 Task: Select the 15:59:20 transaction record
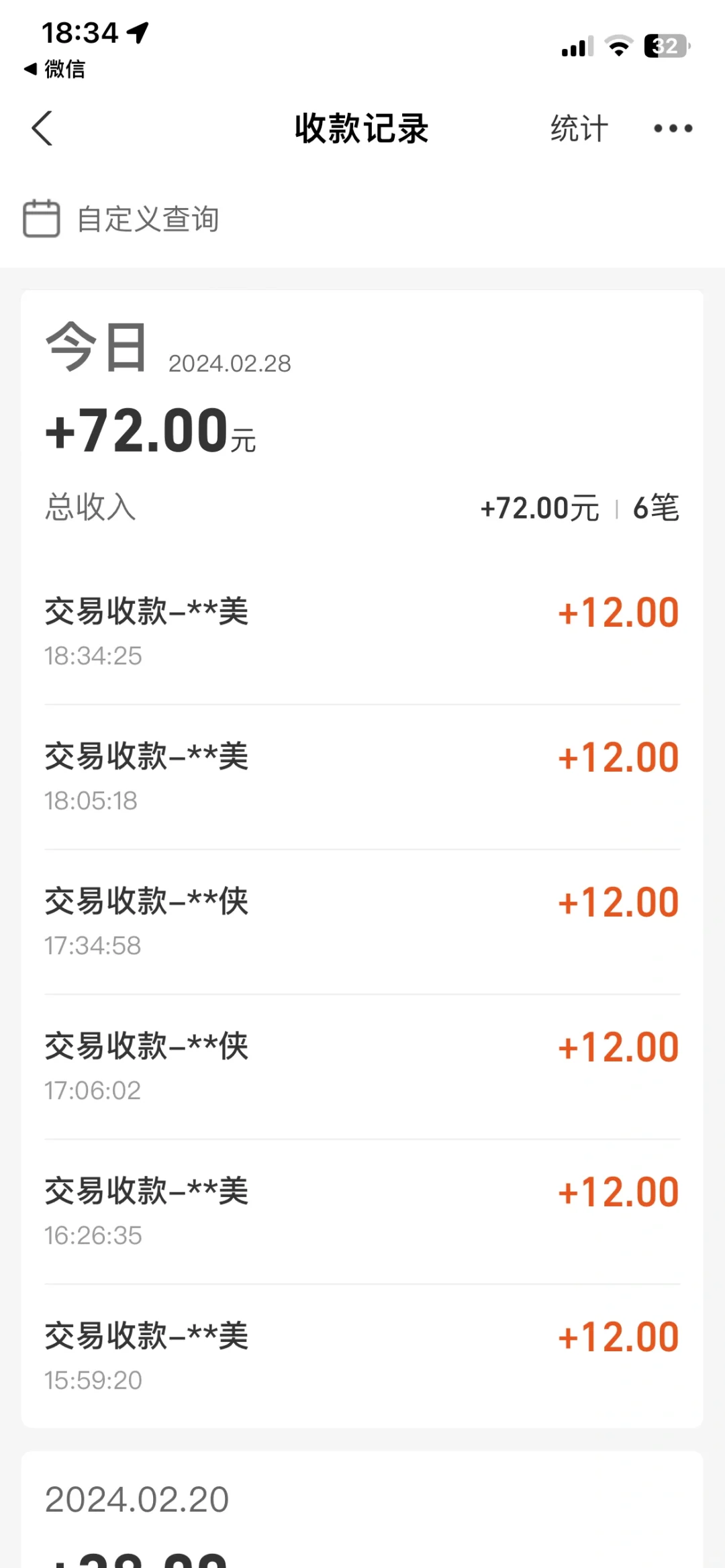point(362,1357)
